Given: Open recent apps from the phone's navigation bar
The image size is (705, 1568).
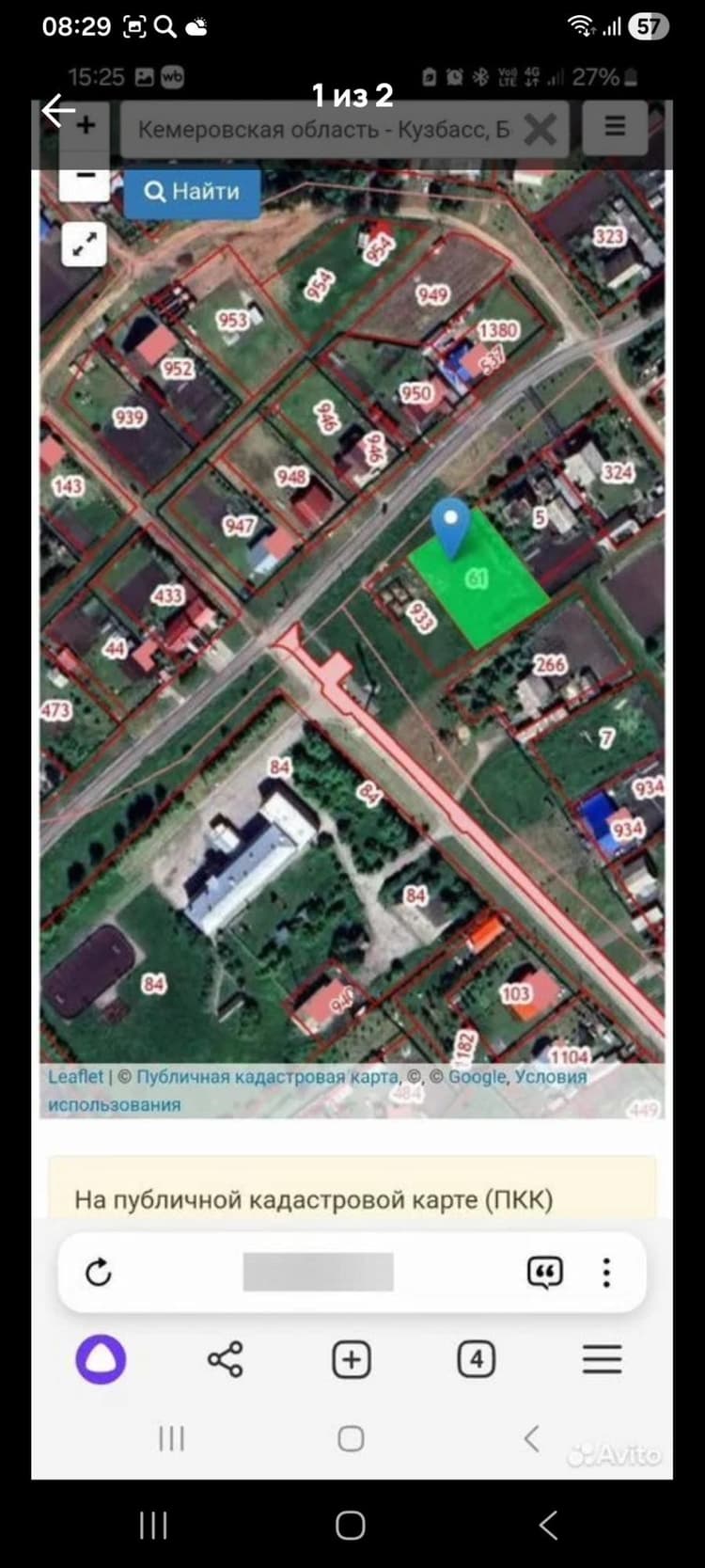Looking at the screenshot, I should coord(153,1525).
